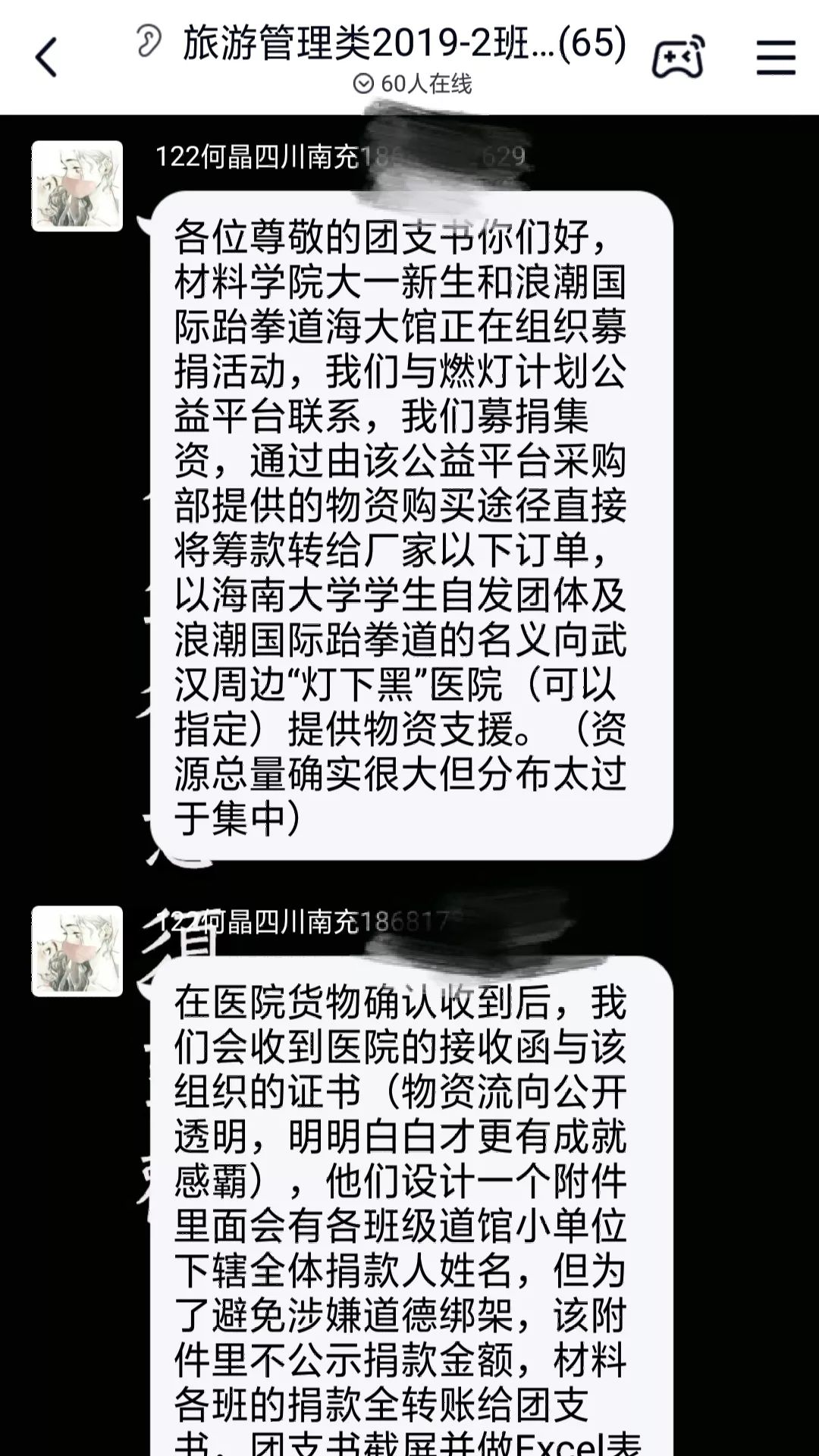The height and width of the screenshot is (1456, 819).
Task: Tap the earpiece mode icon beside title
Action: (149, 41)
